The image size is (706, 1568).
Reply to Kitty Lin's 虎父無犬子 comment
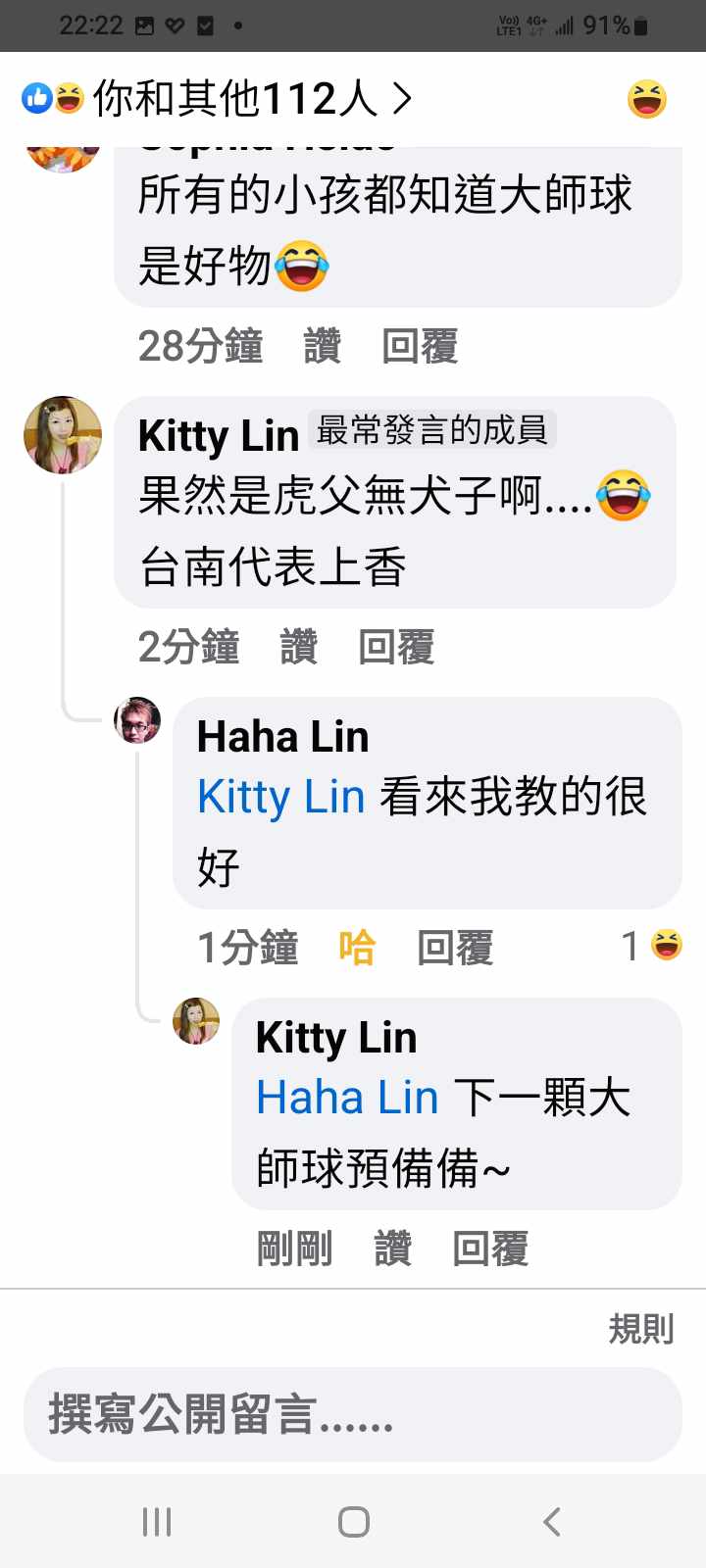396,647
